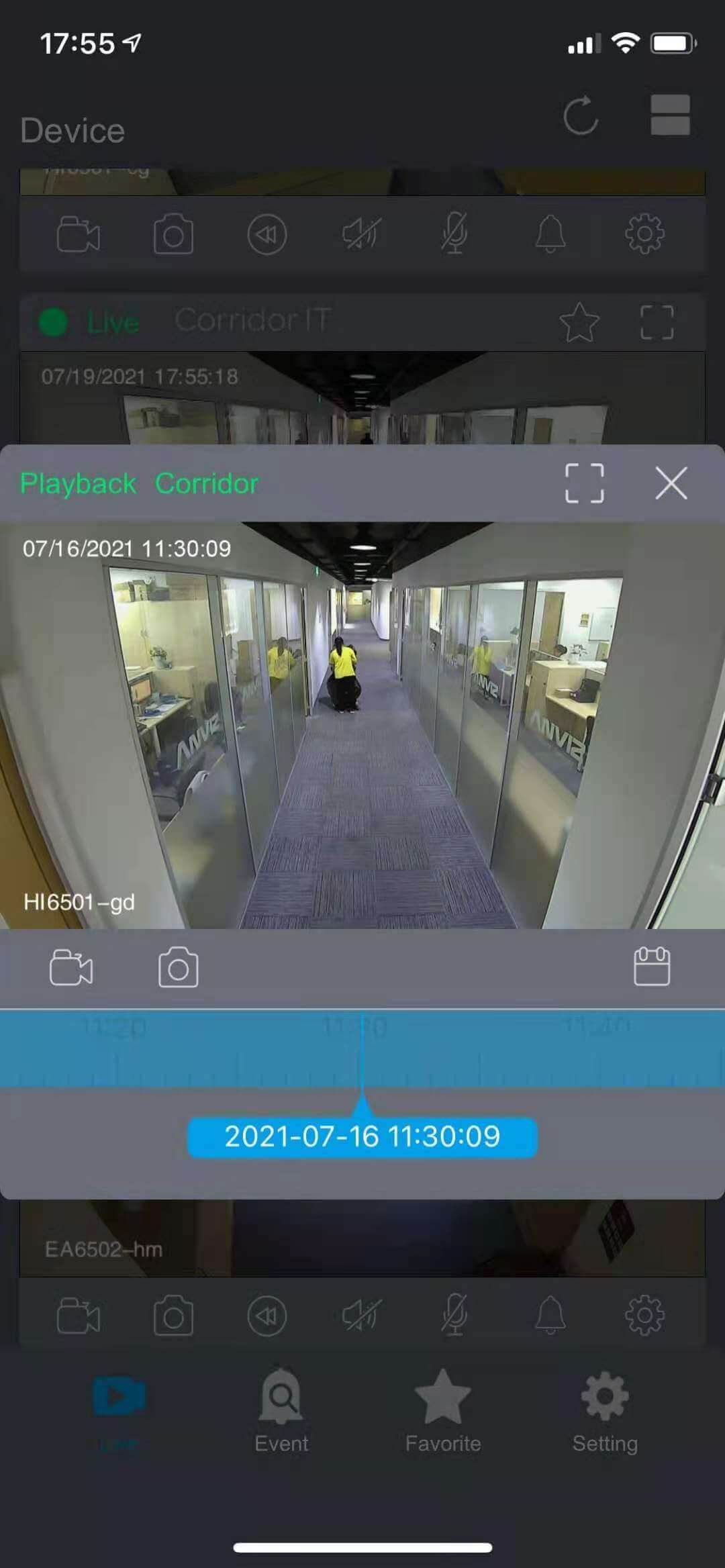Take a snapshot of the playback

(178, 967)
